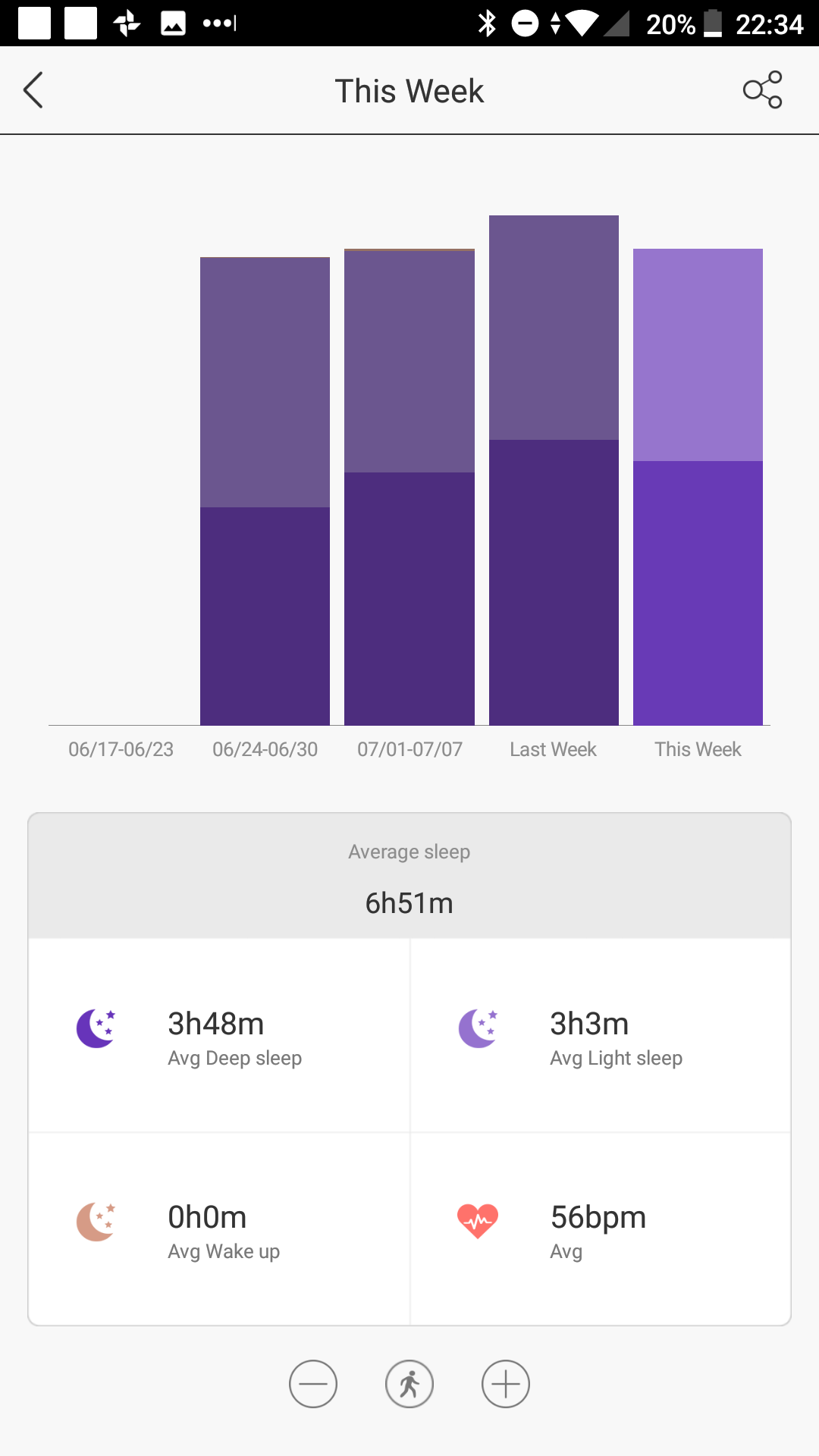Viewport: 819px width, 1456px height.
Task: Tap the plus circle button
Action: tap(506, 1384)
